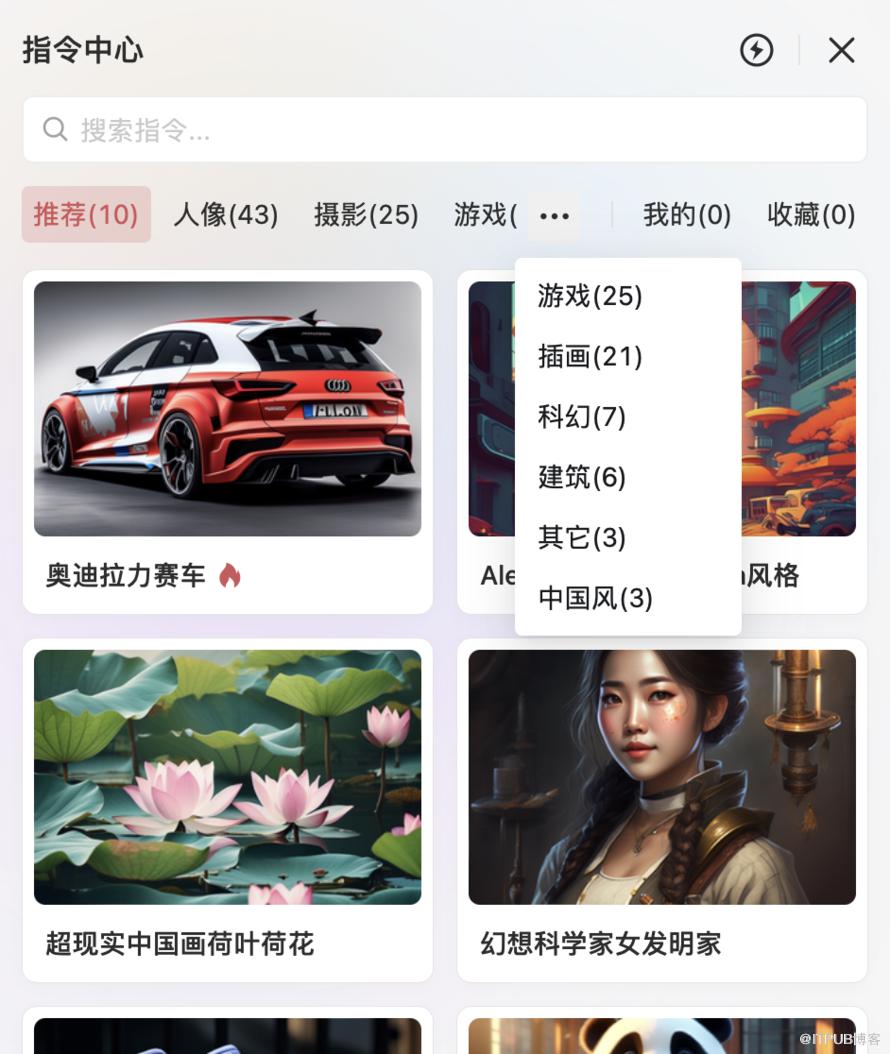This screenshot has height=1054, width=890.
Task: Show the 我的(0) tab
Action: click(687, 214)
